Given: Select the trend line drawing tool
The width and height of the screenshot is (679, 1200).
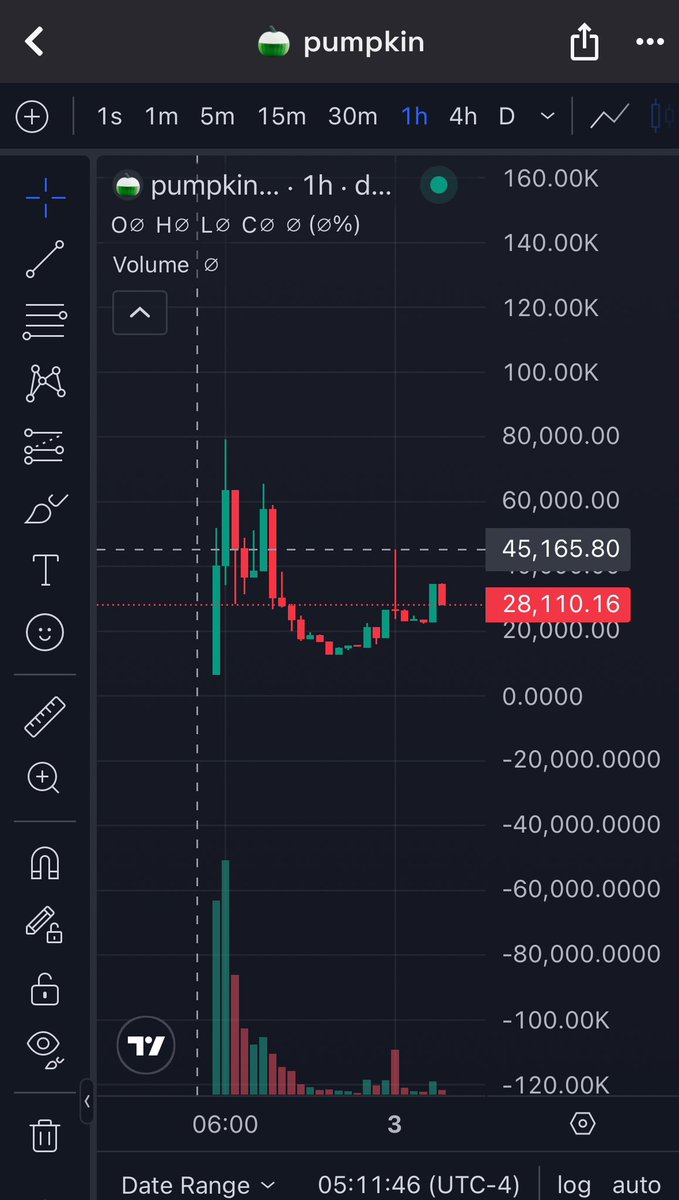Looking at the screenshot, I should (x=45, y=259).
